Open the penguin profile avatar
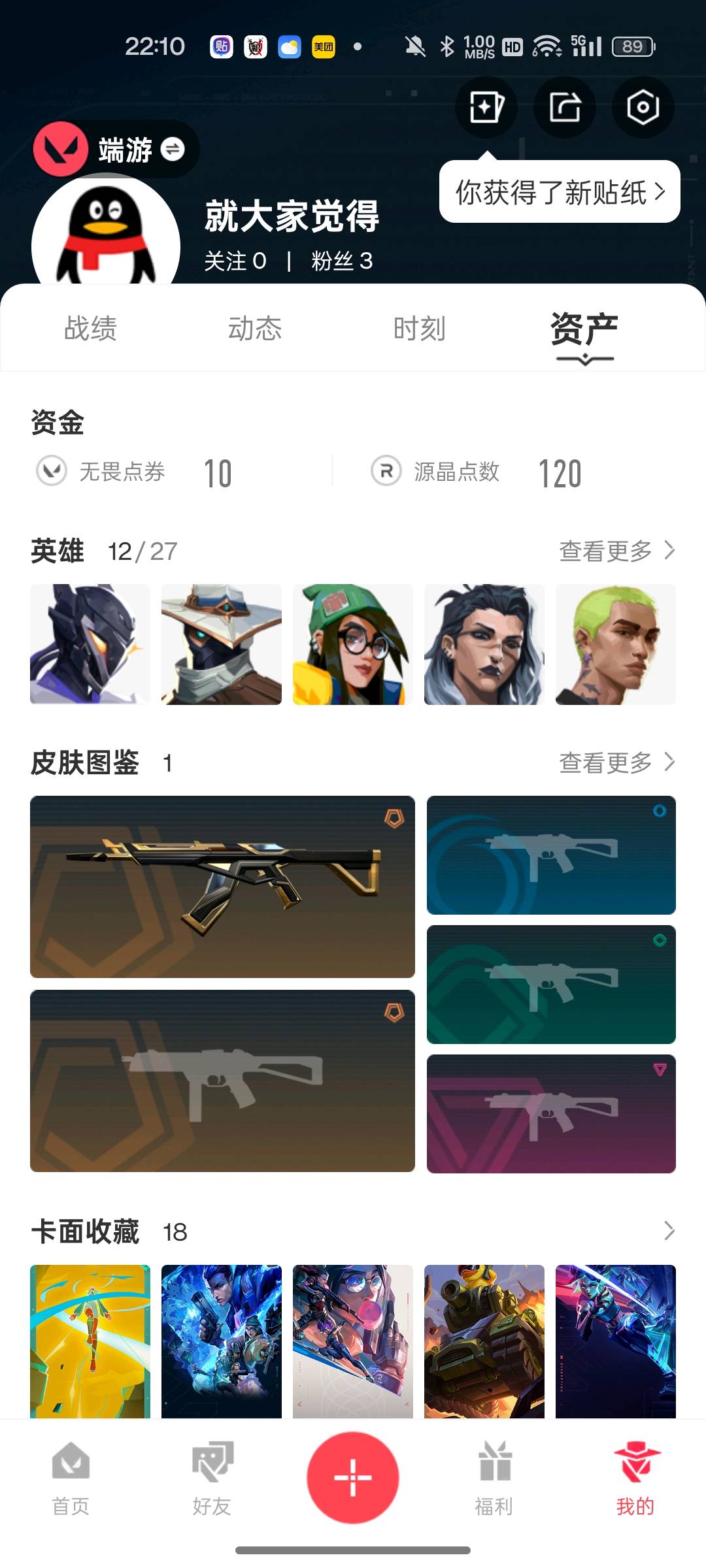Screen dimensions: 706x1568 point(106,235)
